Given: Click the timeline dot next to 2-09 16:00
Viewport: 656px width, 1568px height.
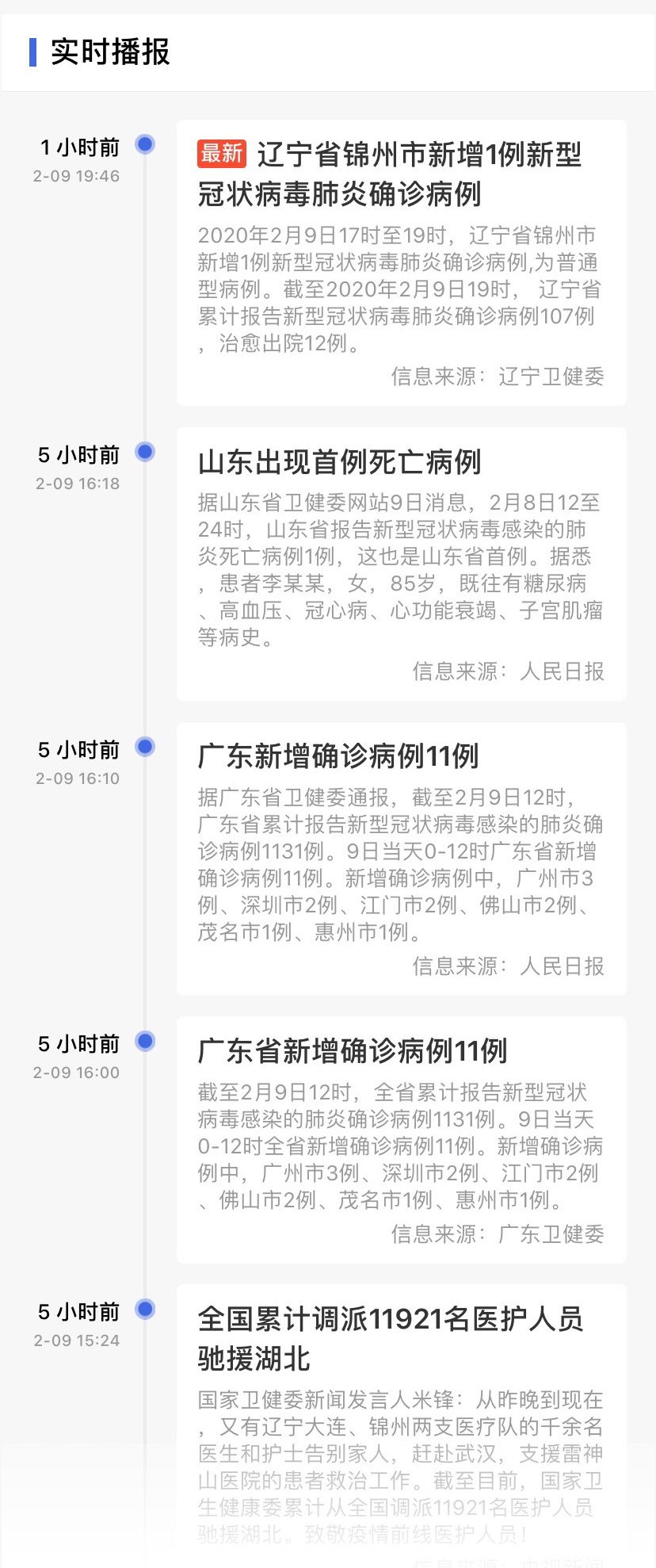Looking at the screenshot, I should click(x=143, y=1040).
